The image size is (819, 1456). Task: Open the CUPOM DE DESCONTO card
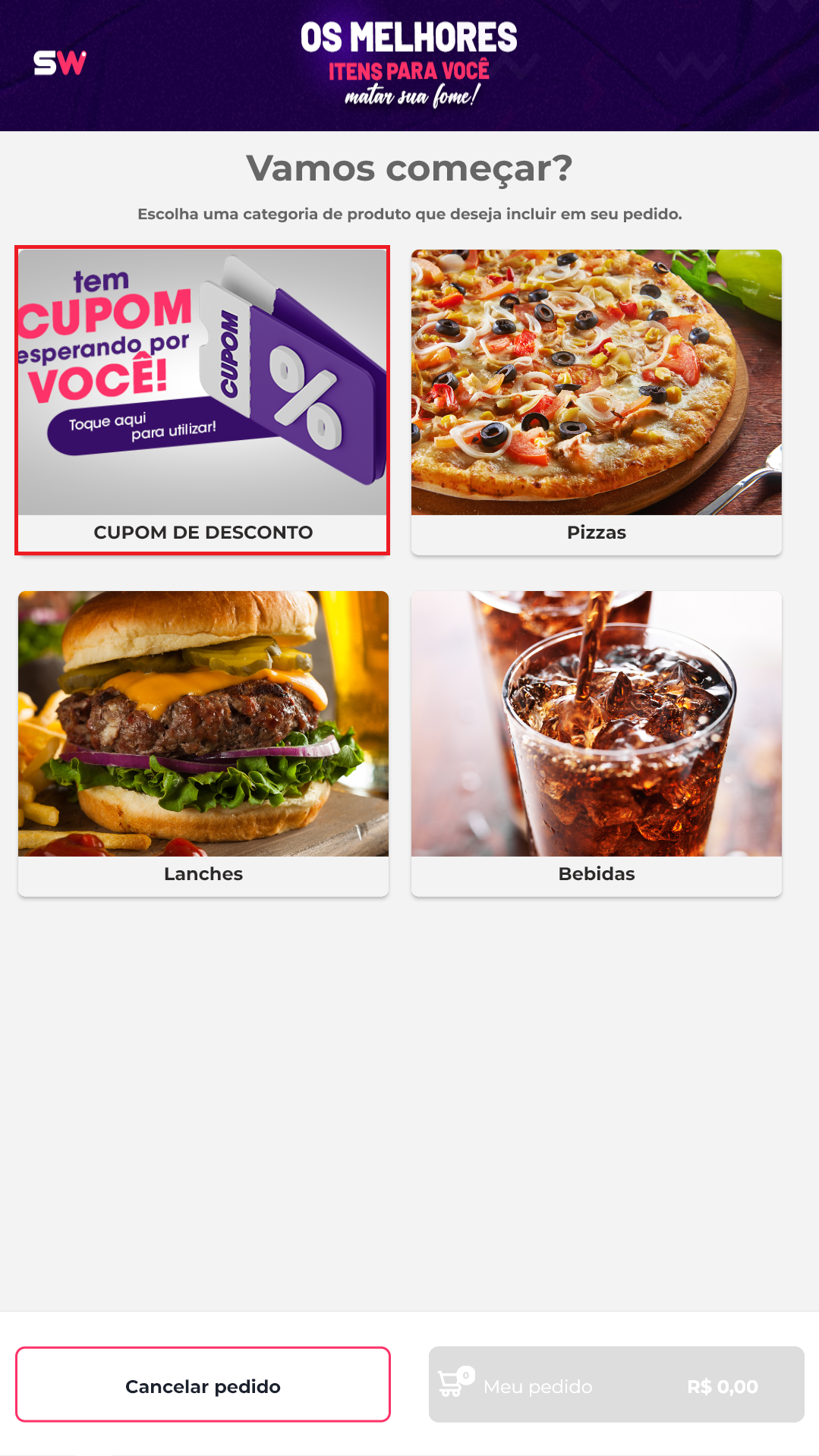point(203,401)
